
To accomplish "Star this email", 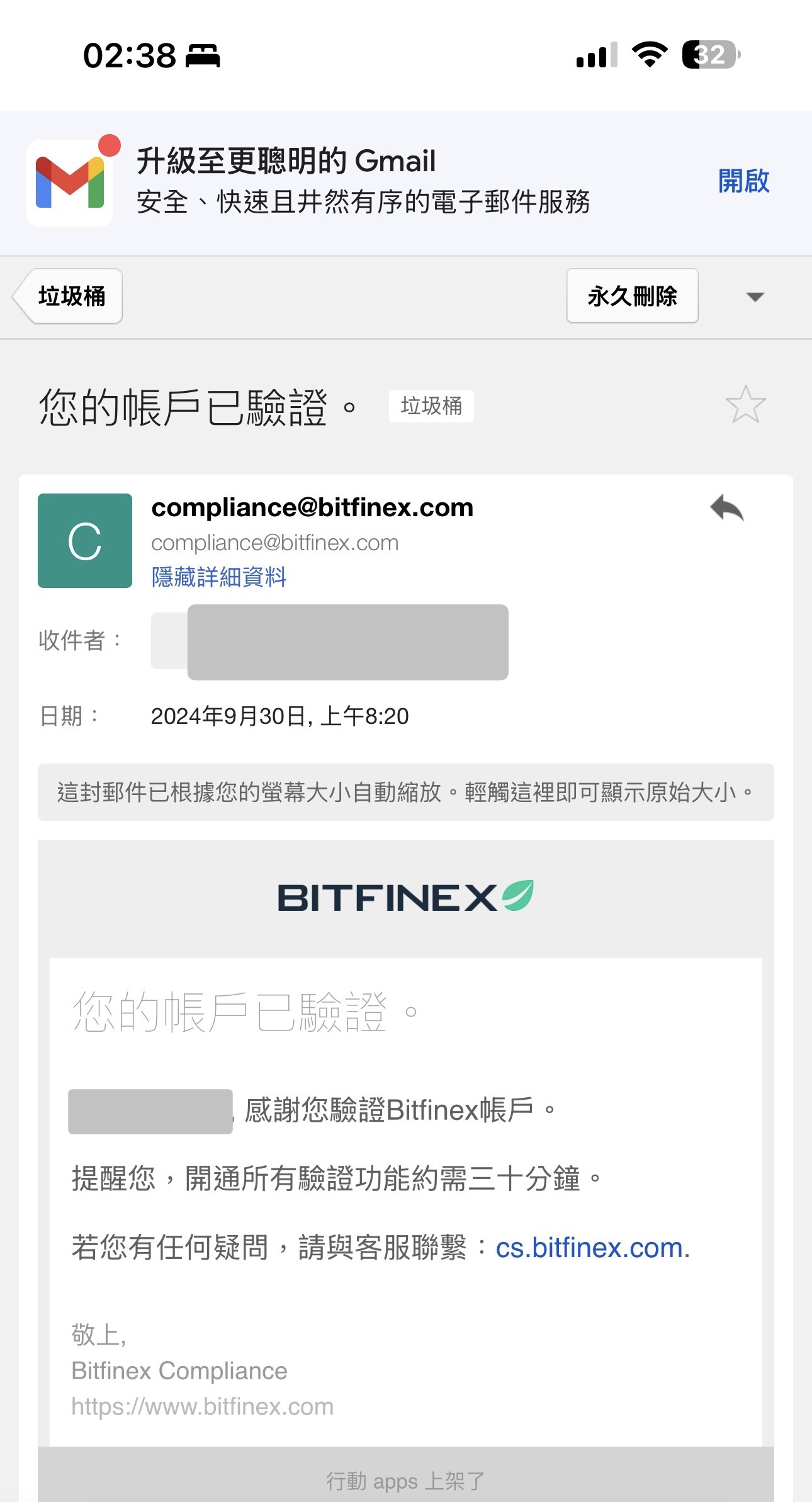I will tap(745, 405).
